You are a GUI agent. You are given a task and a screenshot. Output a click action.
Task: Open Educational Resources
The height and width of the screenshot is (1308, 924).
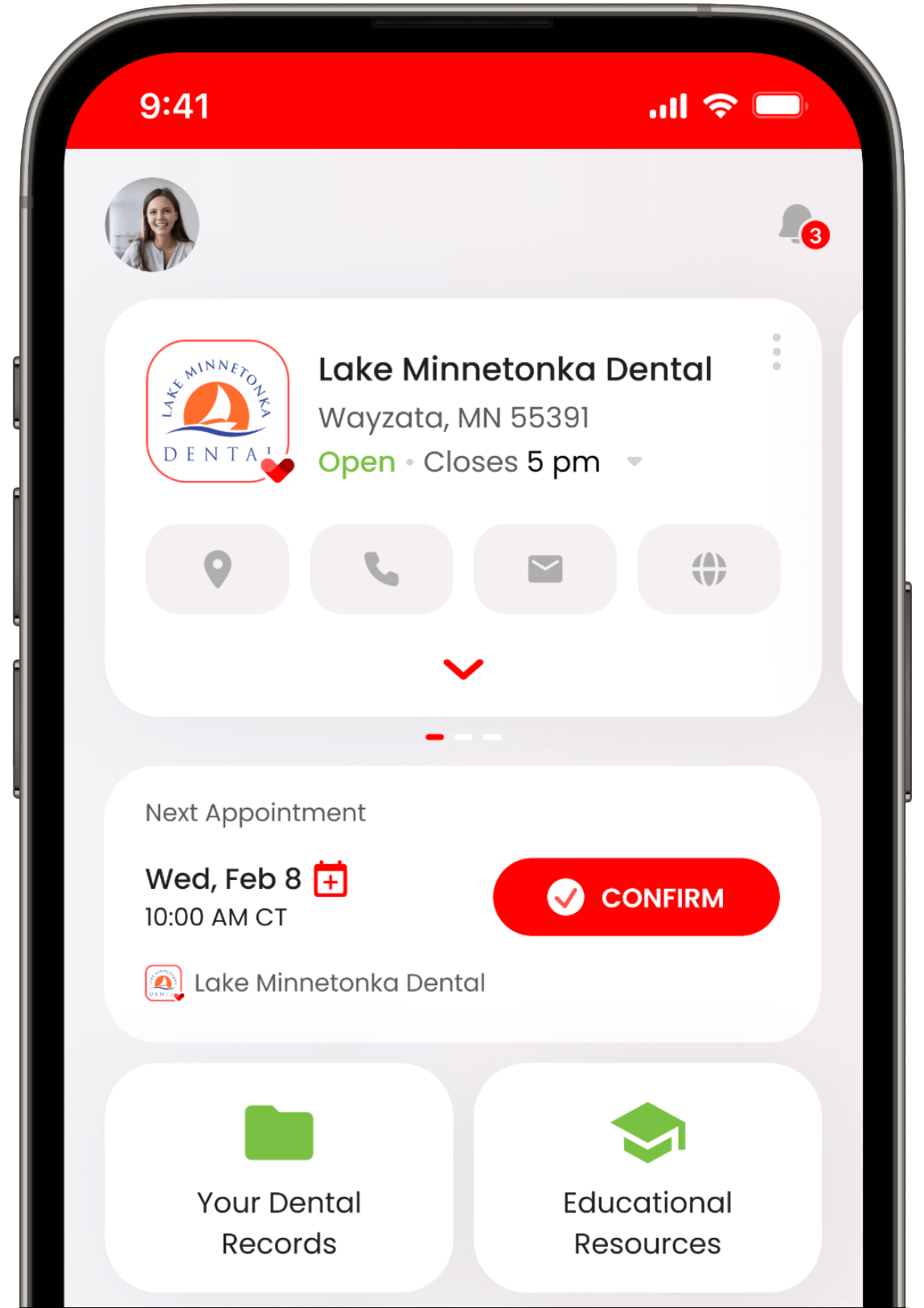point(647,1177)
